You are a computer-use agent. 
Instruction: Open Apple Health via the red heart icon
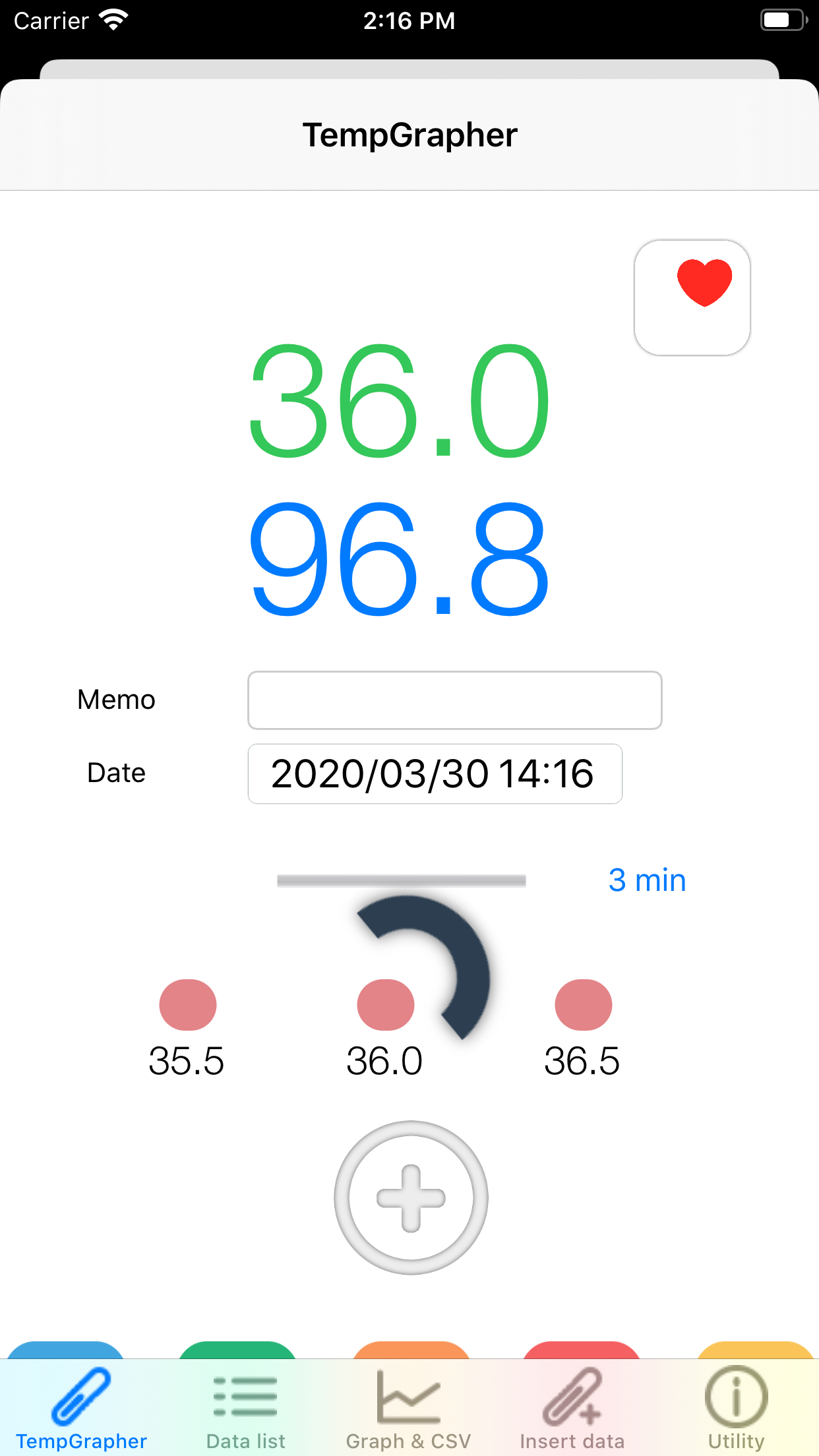[692, 297]
